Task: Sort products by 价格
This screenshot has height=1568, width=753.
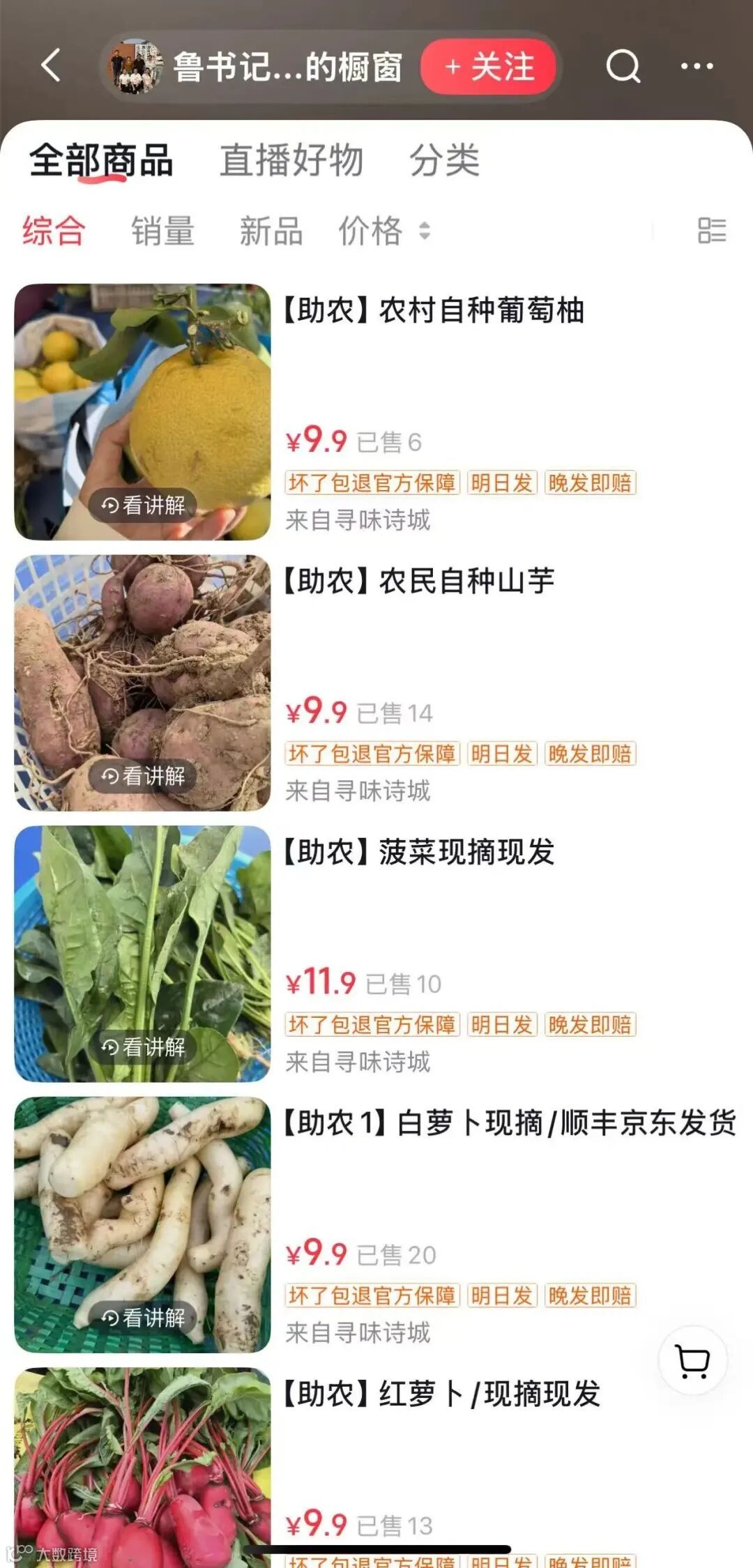Action: [x=383, y=231]
